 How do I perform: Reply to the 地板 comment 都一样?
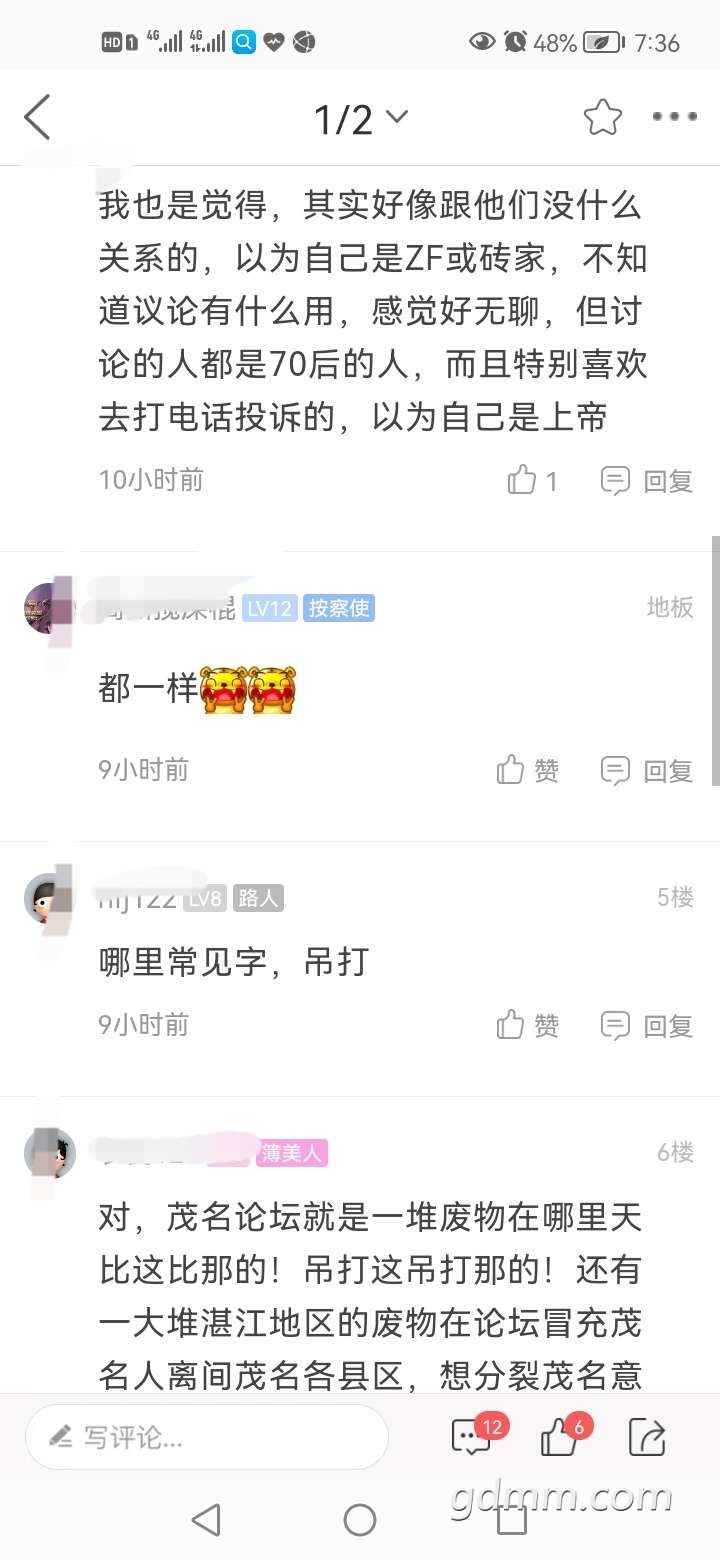pyautogui.click(x=647, y=770)
